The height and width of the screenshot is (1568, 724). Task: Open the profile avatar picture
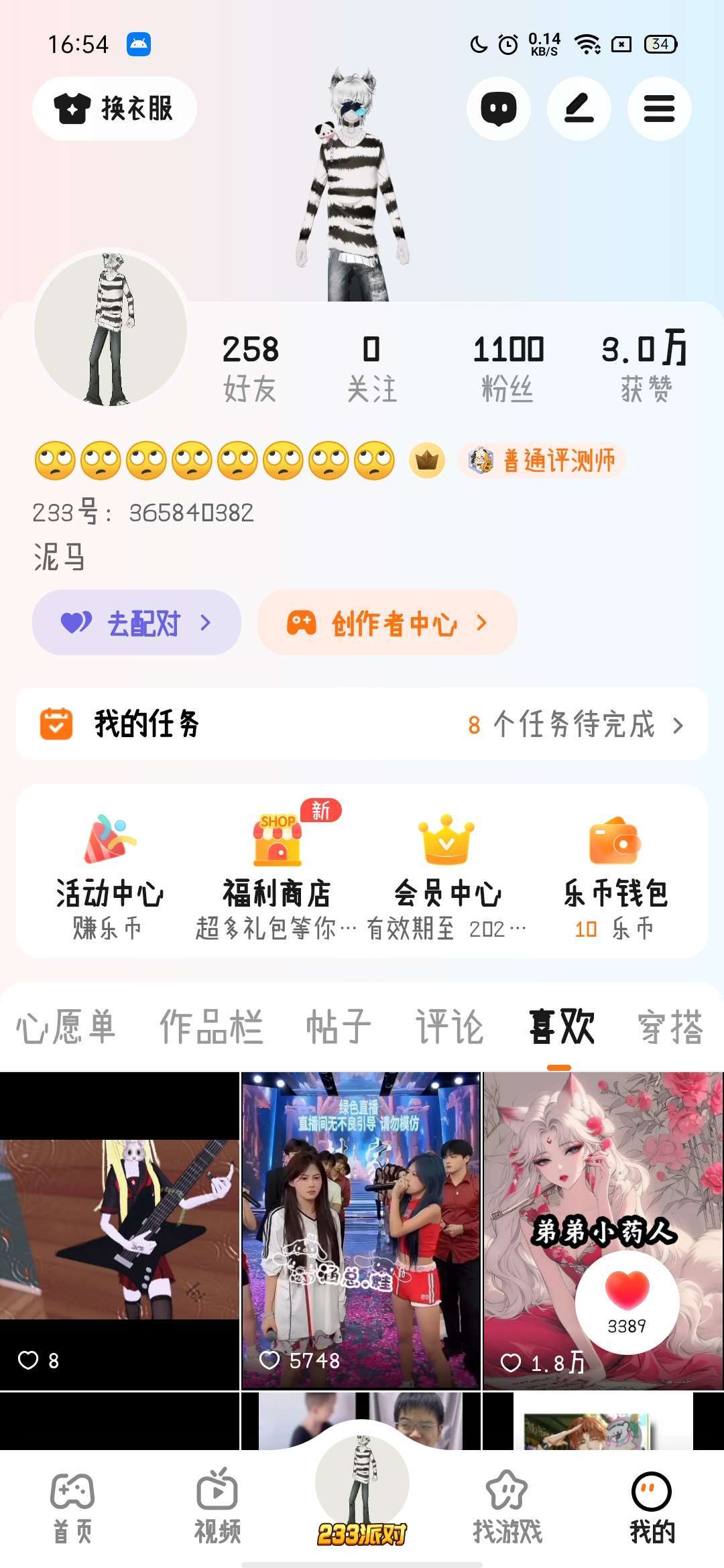111,330
